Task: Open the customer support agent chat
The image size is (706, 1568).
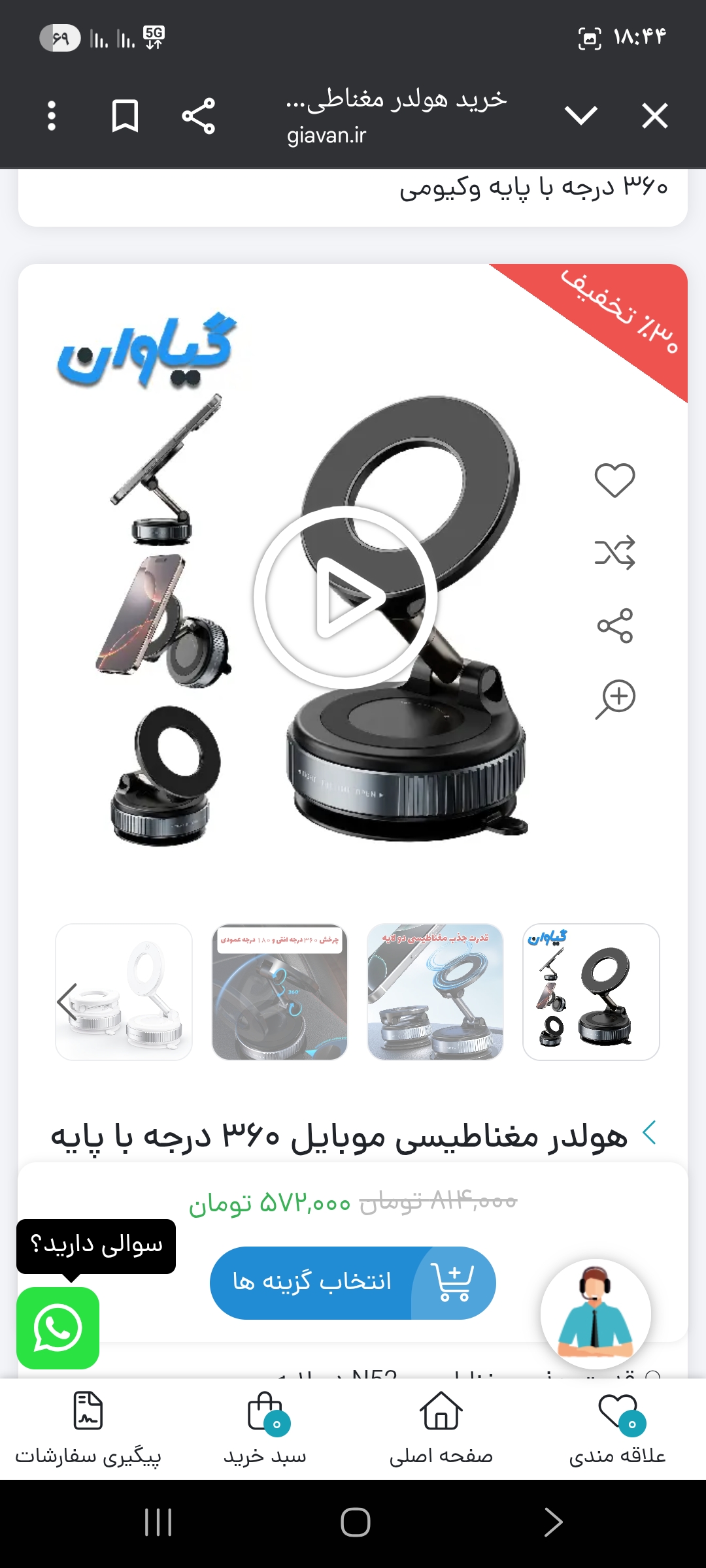Action: 595,1313
